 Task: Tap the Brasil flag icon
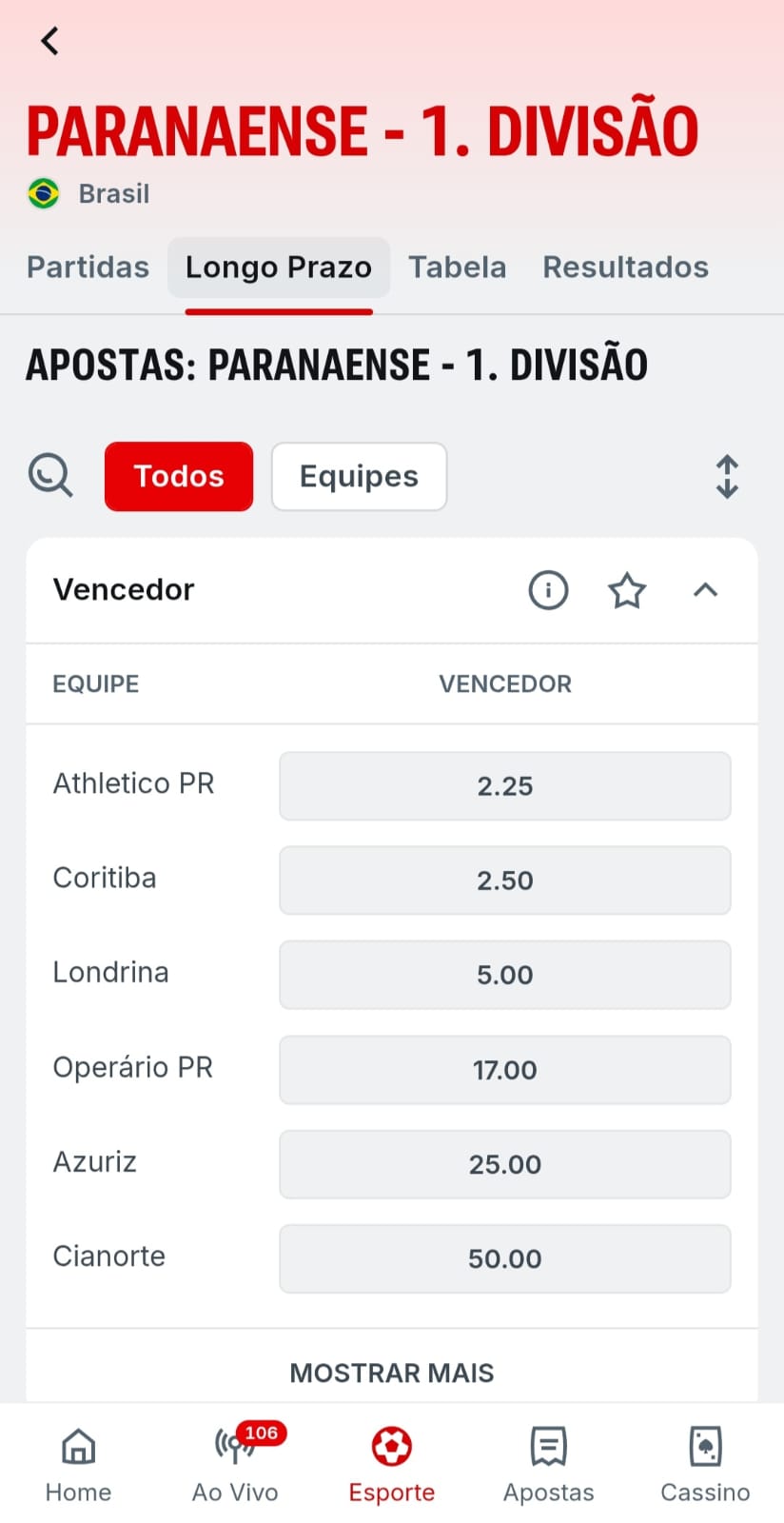[44, 192]
